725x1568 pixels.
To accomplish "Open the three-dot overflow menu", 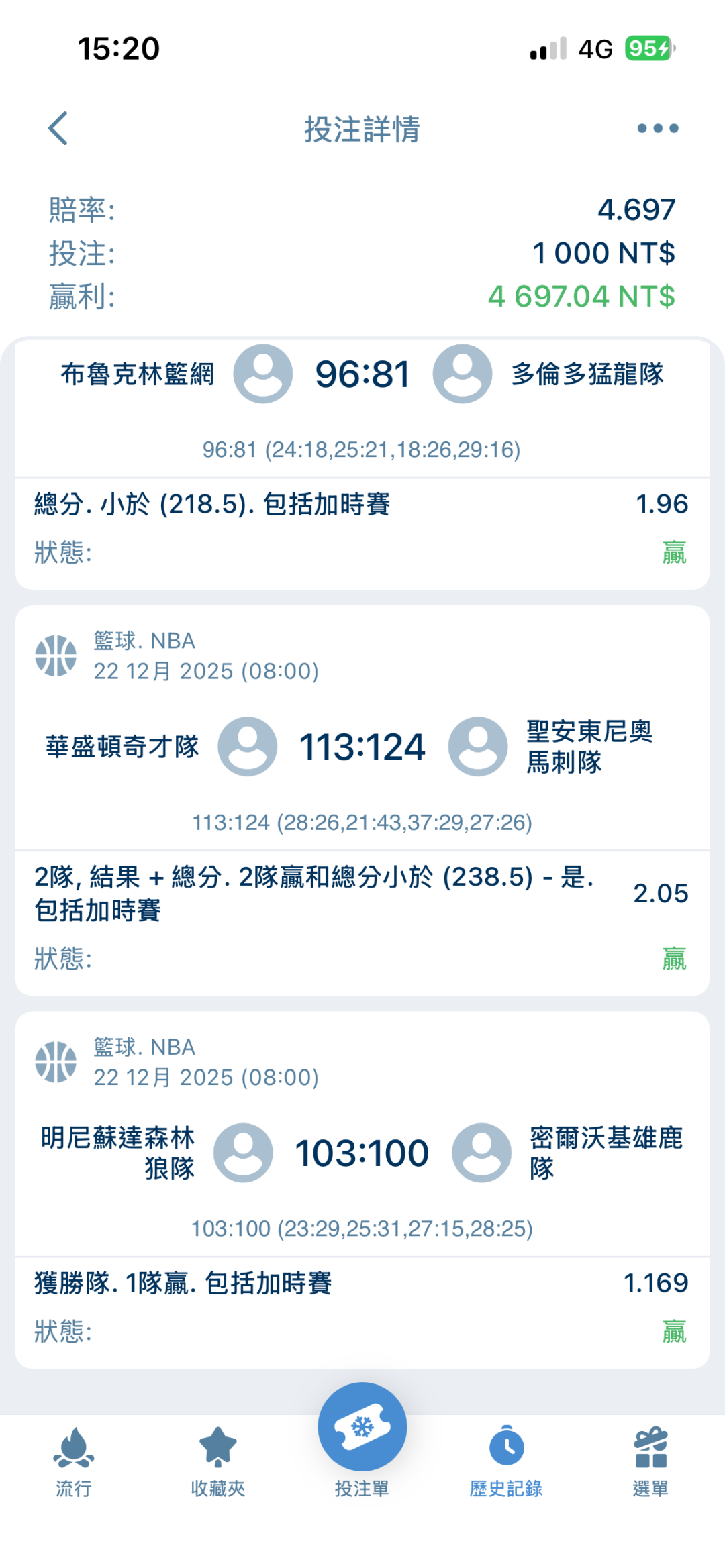I will point(657,128).
